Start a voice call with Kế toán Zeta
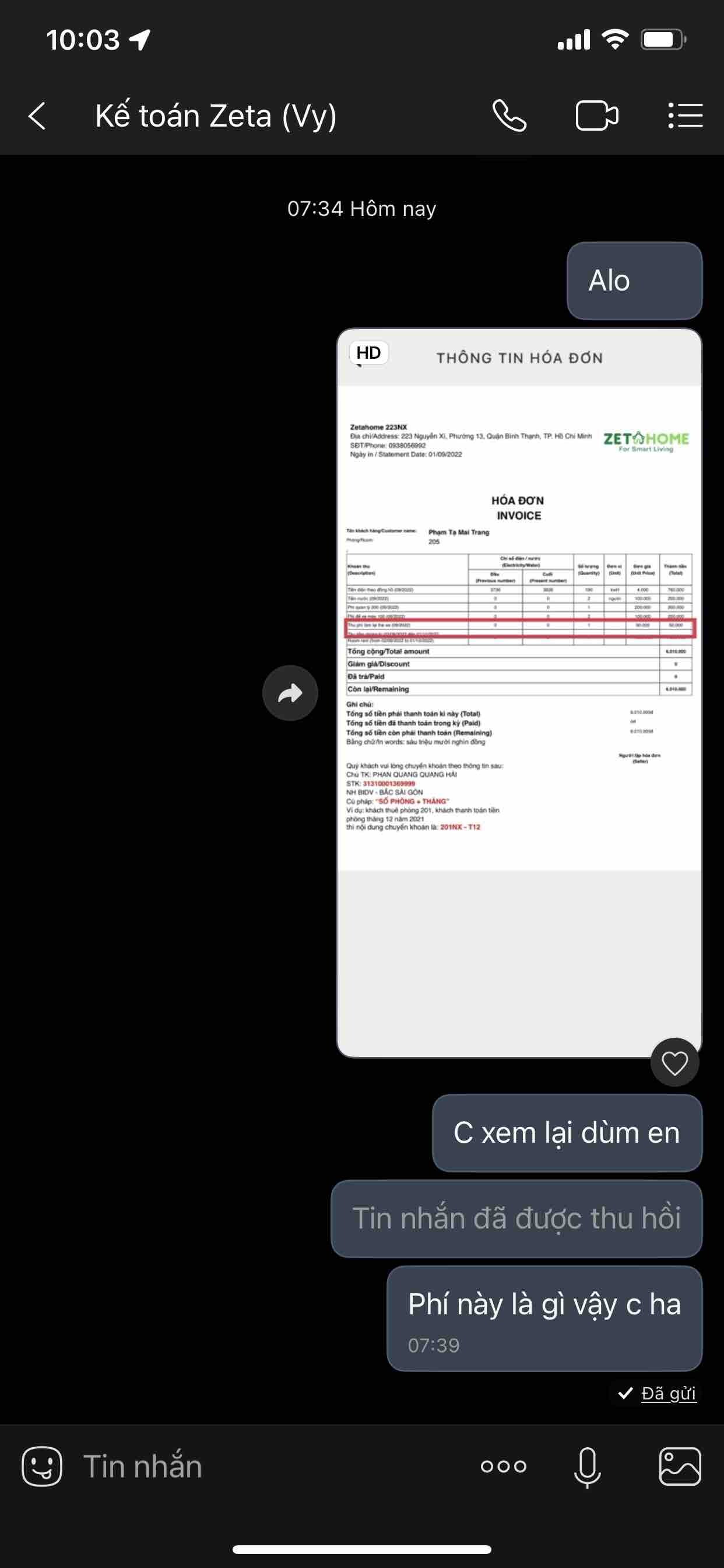 509,116
